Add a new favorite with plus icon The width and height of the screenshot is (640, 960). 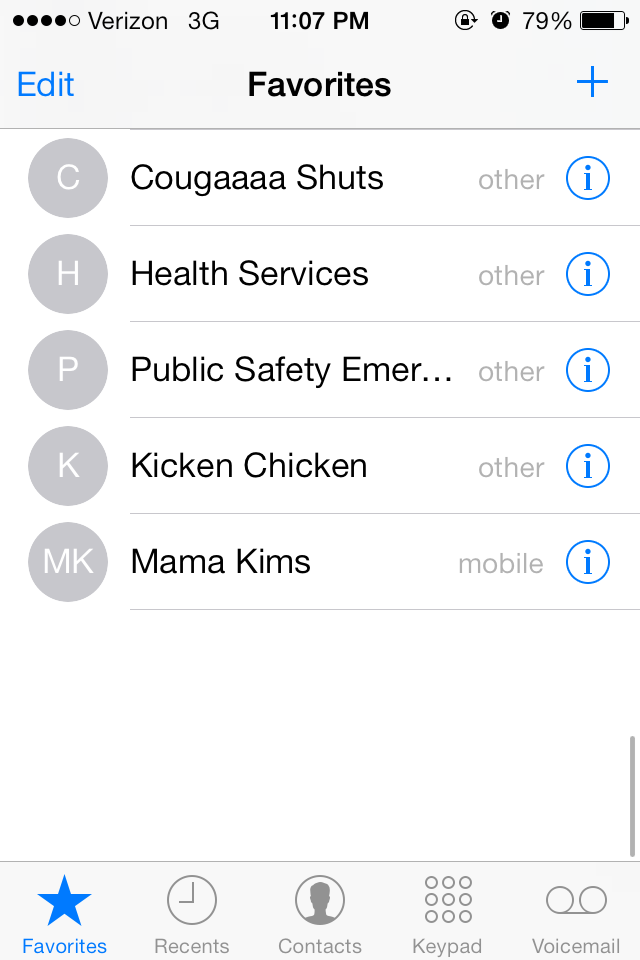(x=592, y=83)
